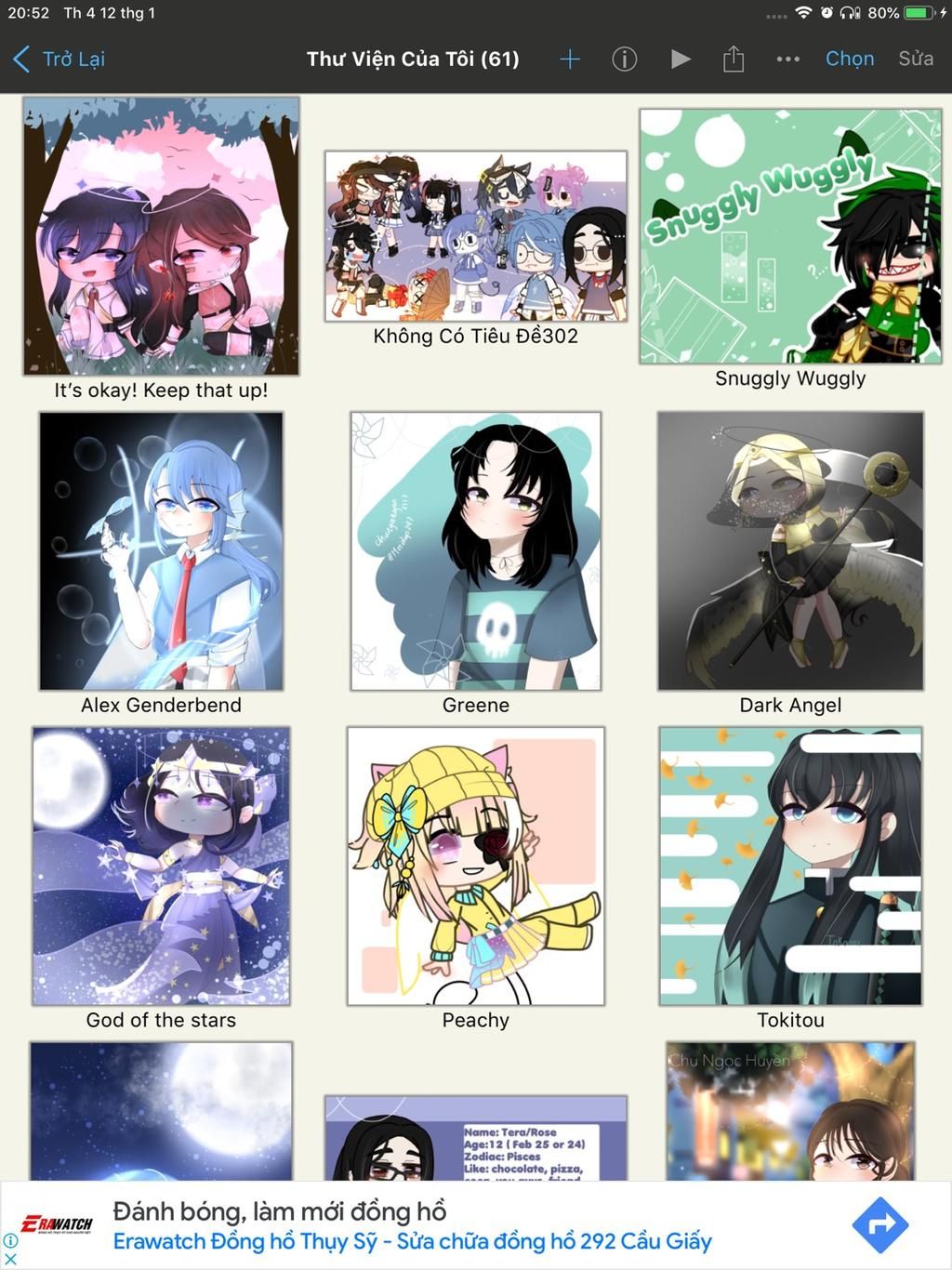Open the Snuggly Wuggly artwork

tap(790, 236)
